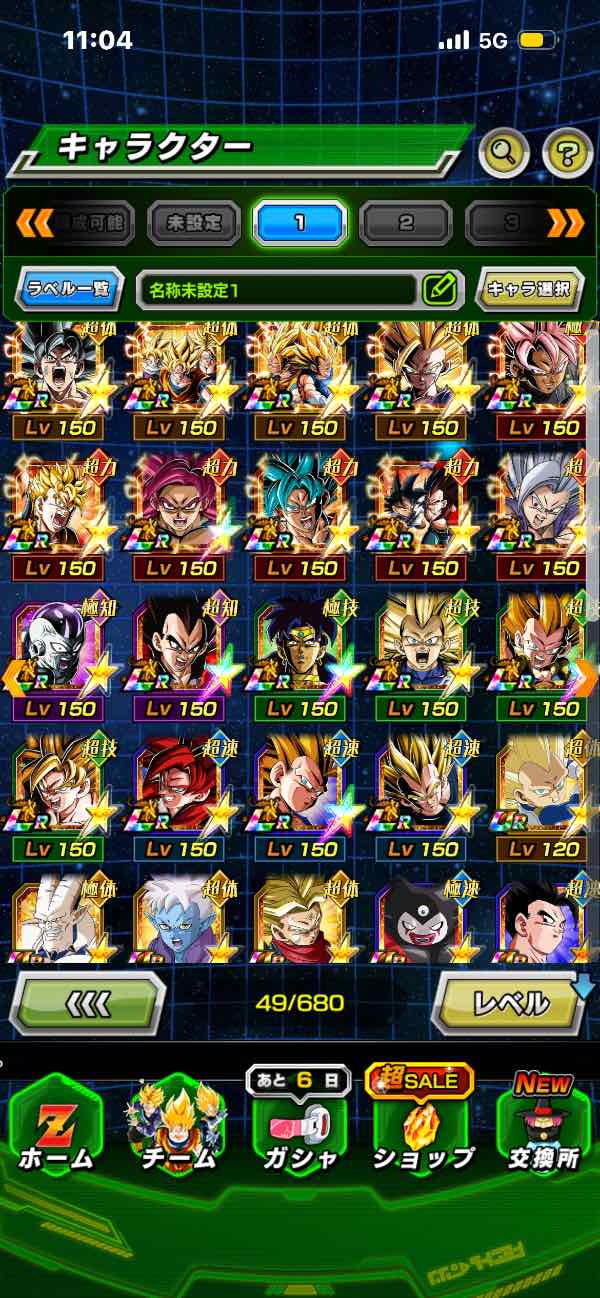
Task: Tap the キャラ選択 button
Action: pyautogui.click(x=529, y=290)
